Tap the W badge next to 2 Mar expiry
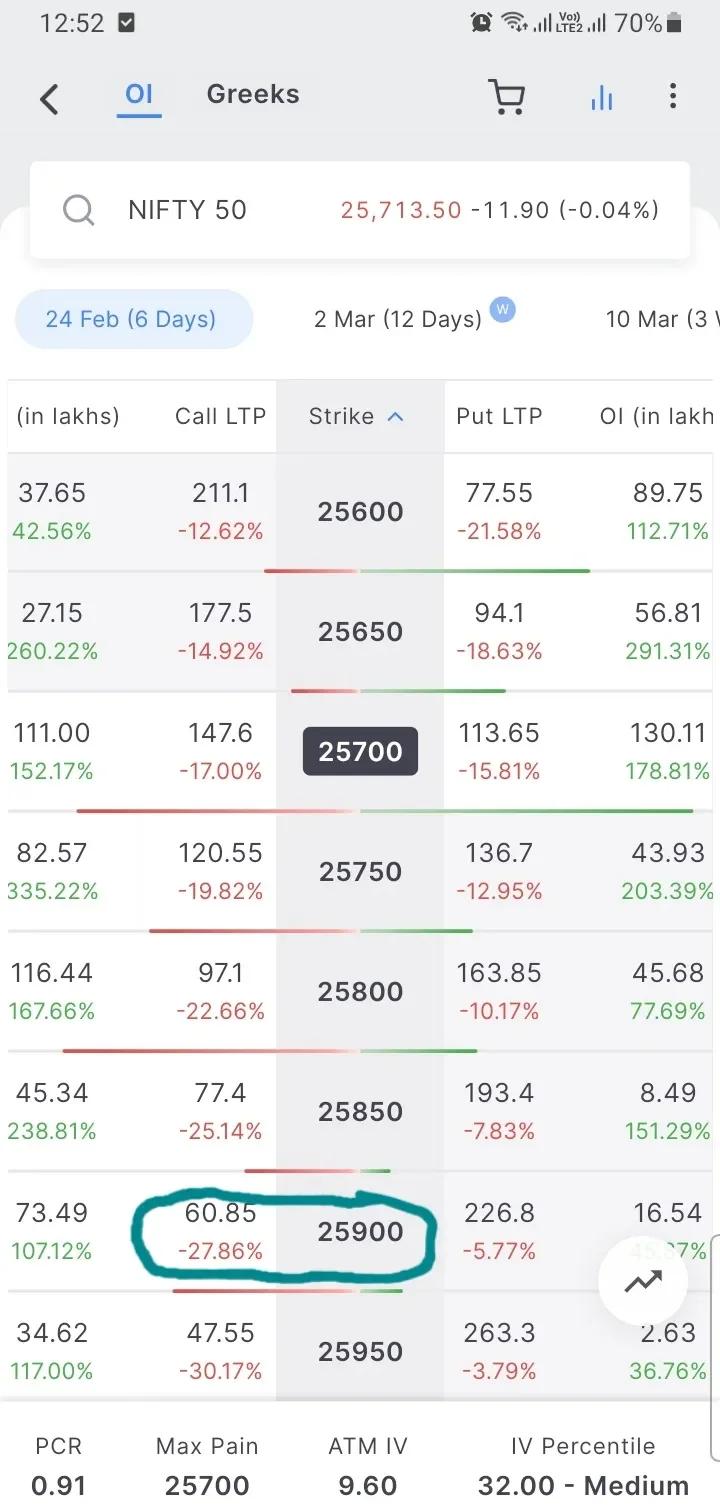720x1511 pixels. (x=503, y=310)
